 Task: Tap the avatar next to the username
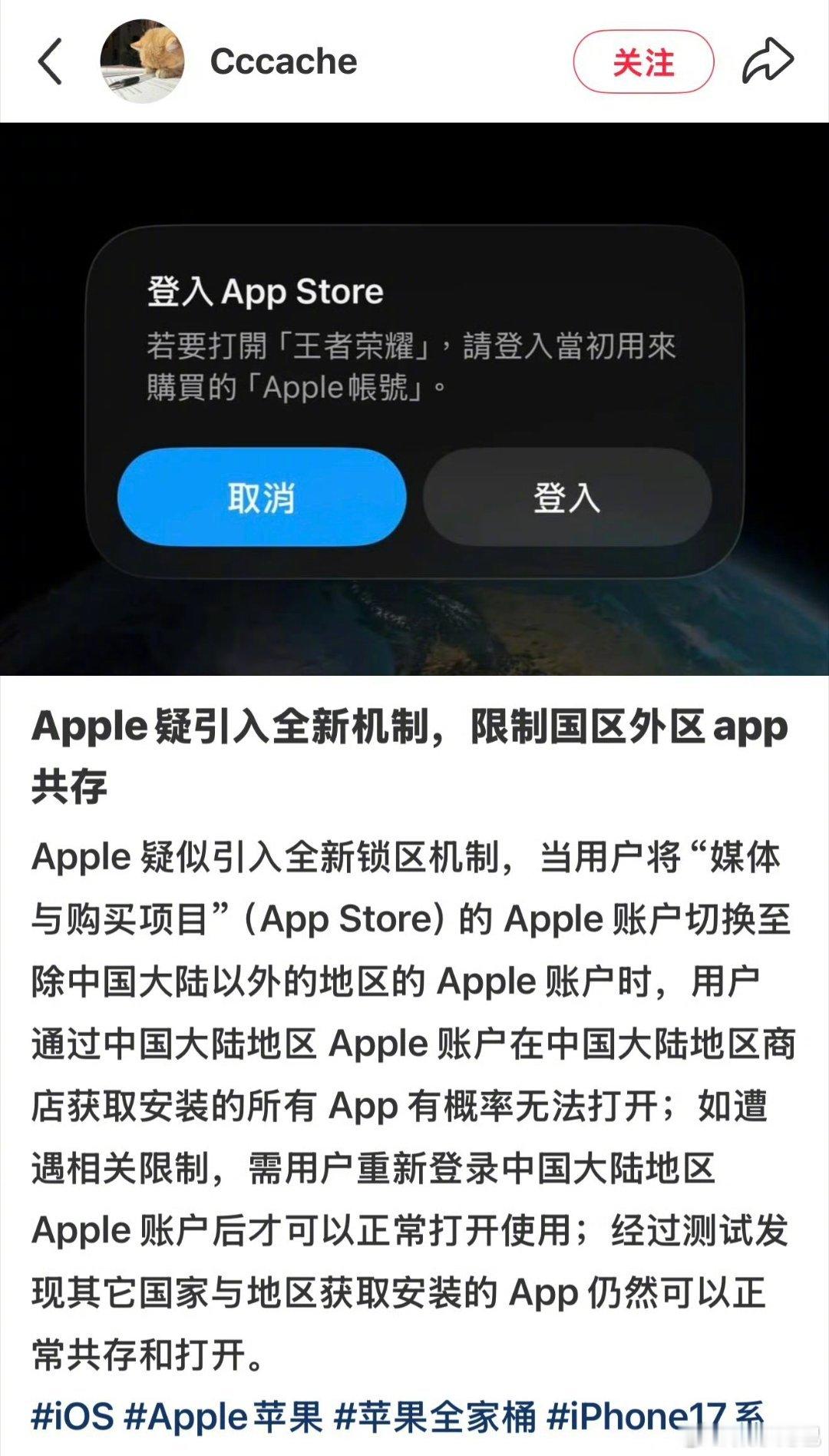[x=142, y=60]
